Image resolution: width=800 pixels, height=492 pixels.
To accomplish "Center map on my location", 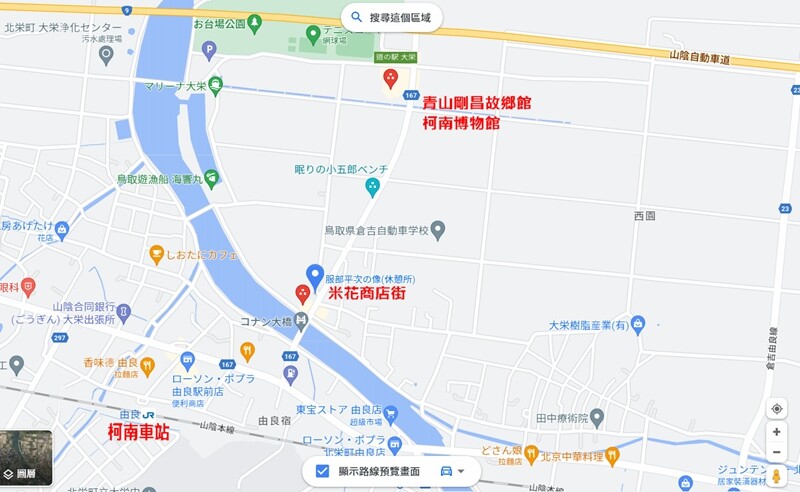I will [777, 409].
